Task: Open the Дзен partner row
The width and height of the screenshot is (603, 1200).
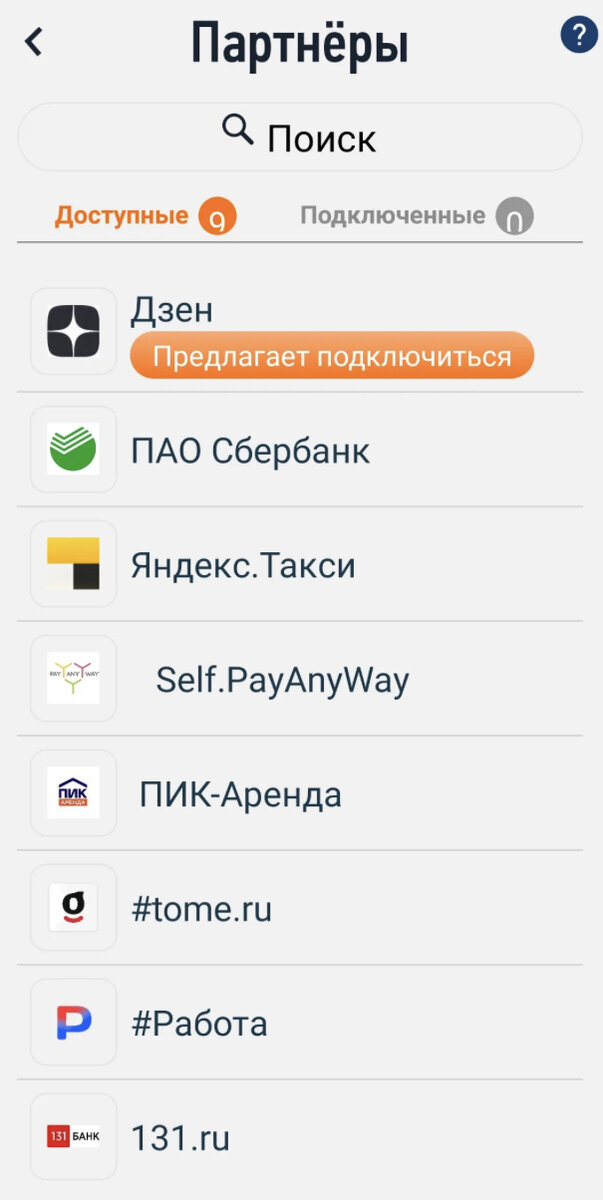Action: pyautogui.click(x=300, y=334)
